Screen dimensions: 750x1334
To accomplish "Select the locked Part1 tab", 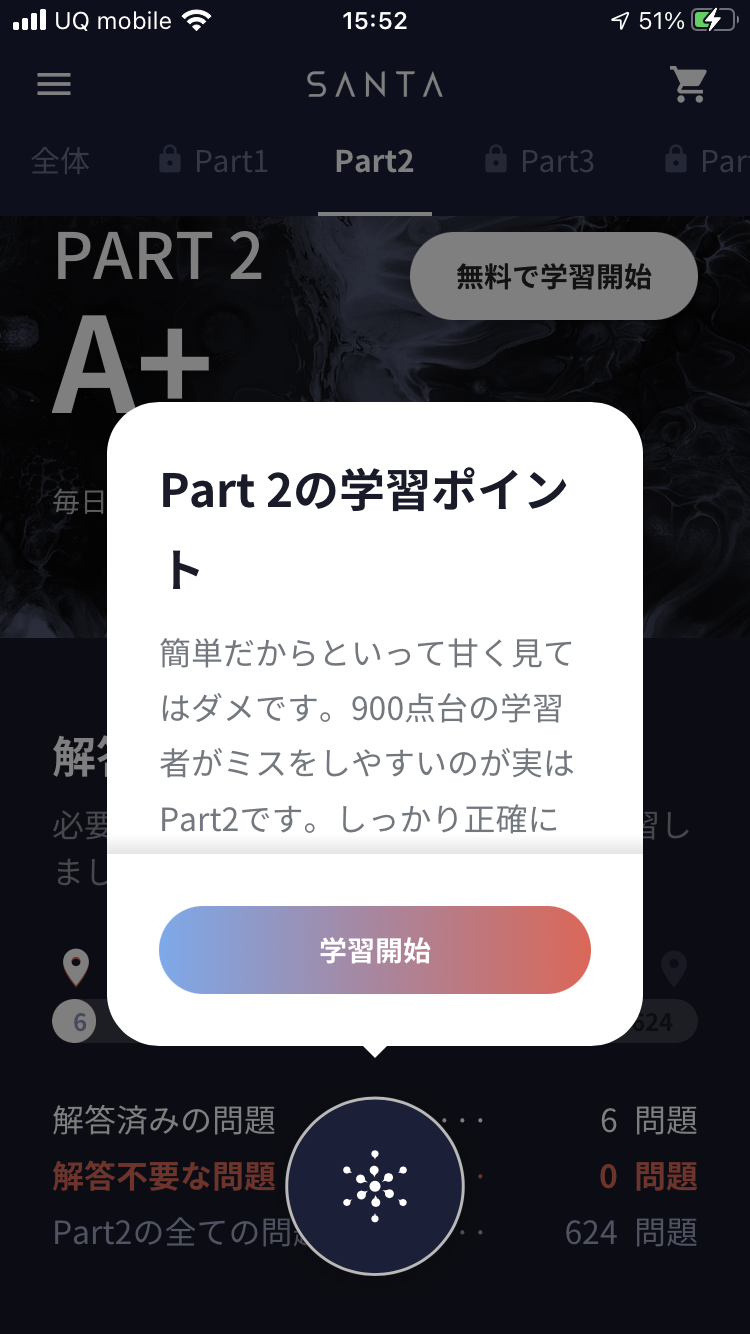I will pyautogui.click(x=214, y=161).
